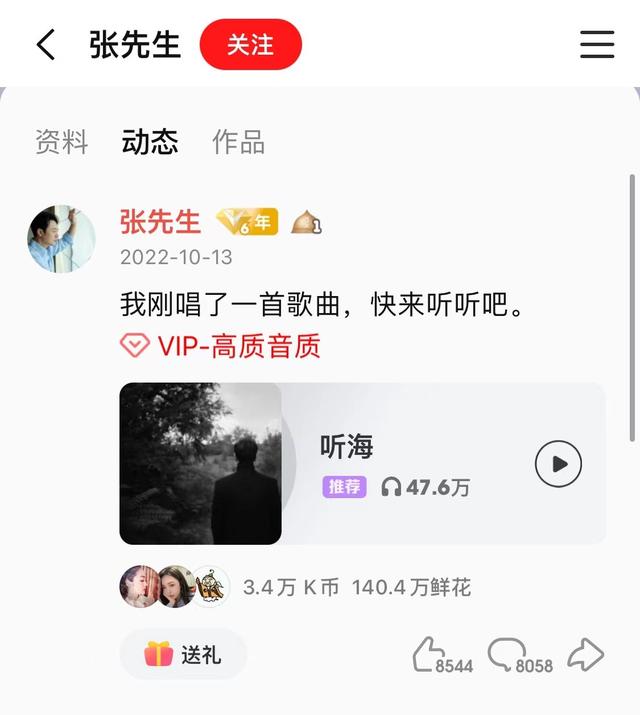Switch to the 作品 tab
The image size is (640, 715).
(238, 142)
